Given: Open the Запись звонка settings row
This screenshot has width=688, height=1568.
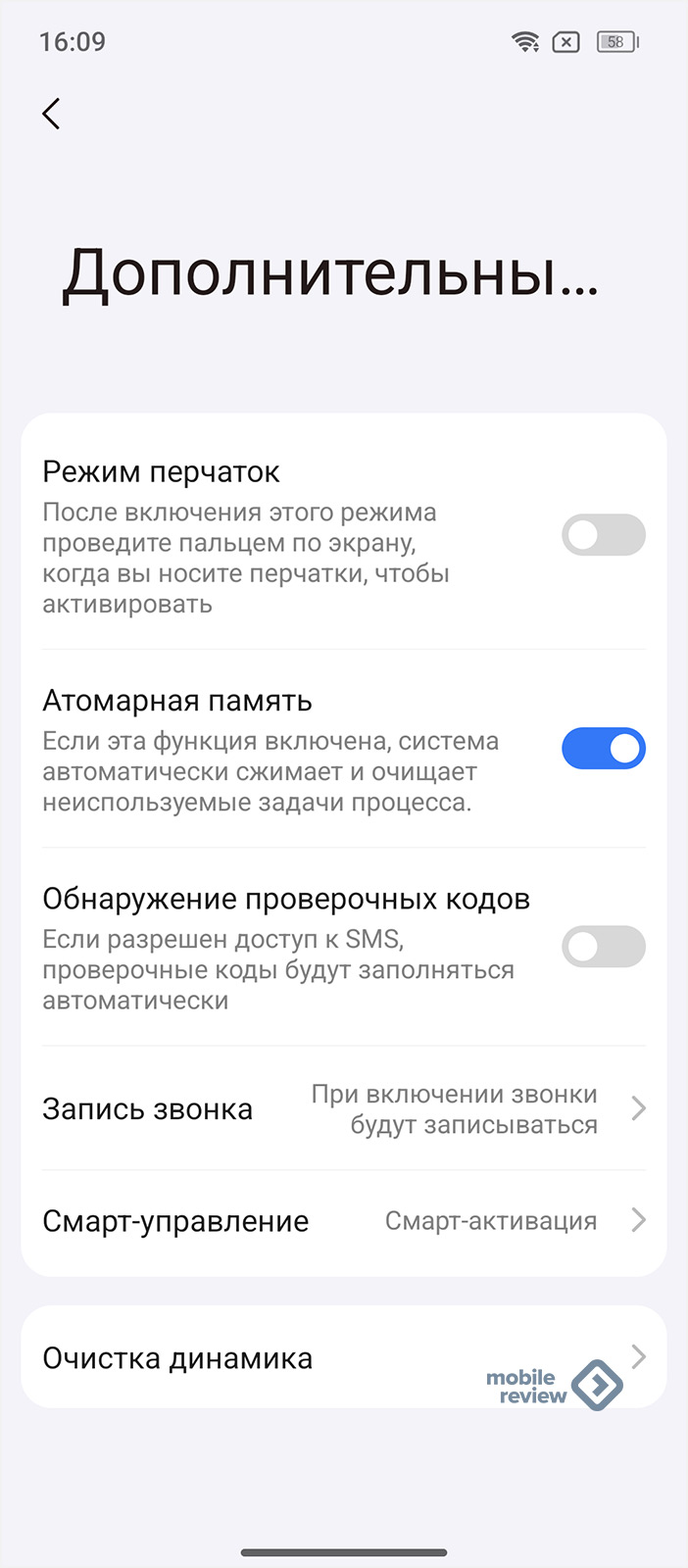Looking at the screenshot, I should coord(344,1108).
